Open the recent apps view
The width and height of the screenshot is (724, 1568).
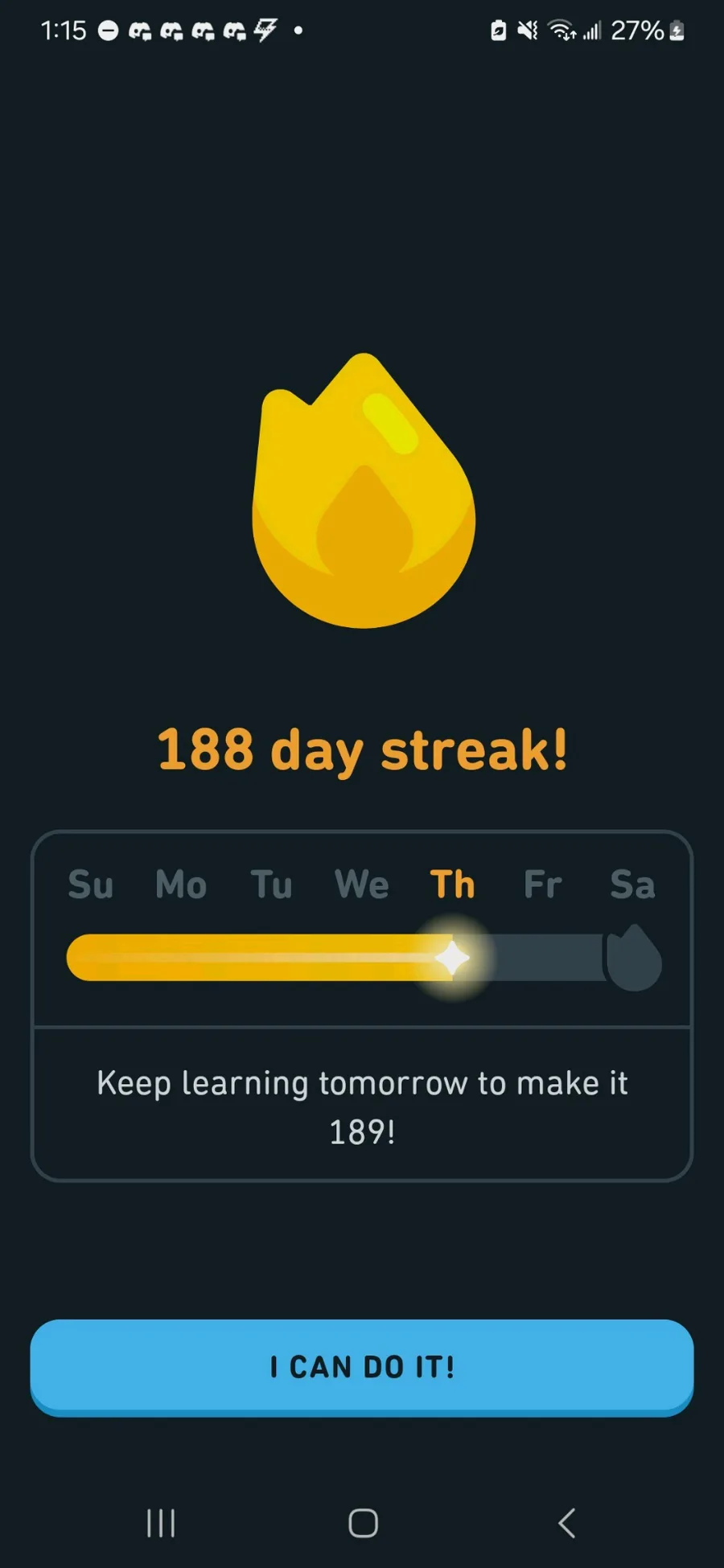point(161,1523)
